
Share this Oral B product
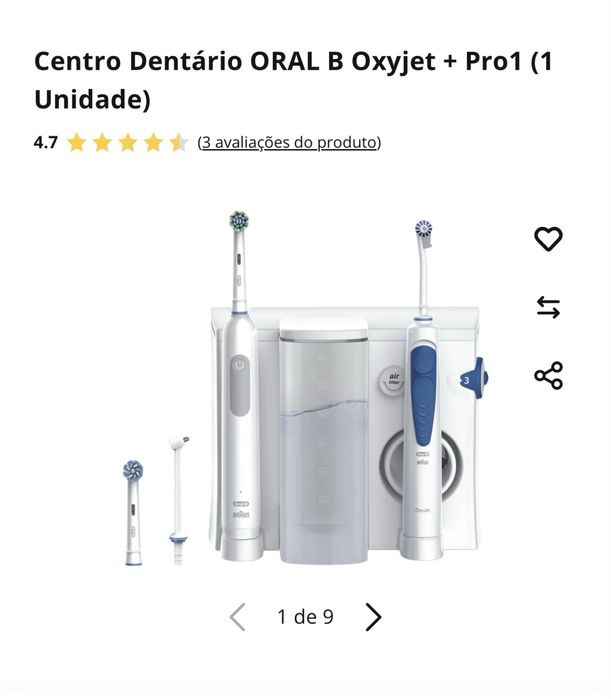[548, 376]
